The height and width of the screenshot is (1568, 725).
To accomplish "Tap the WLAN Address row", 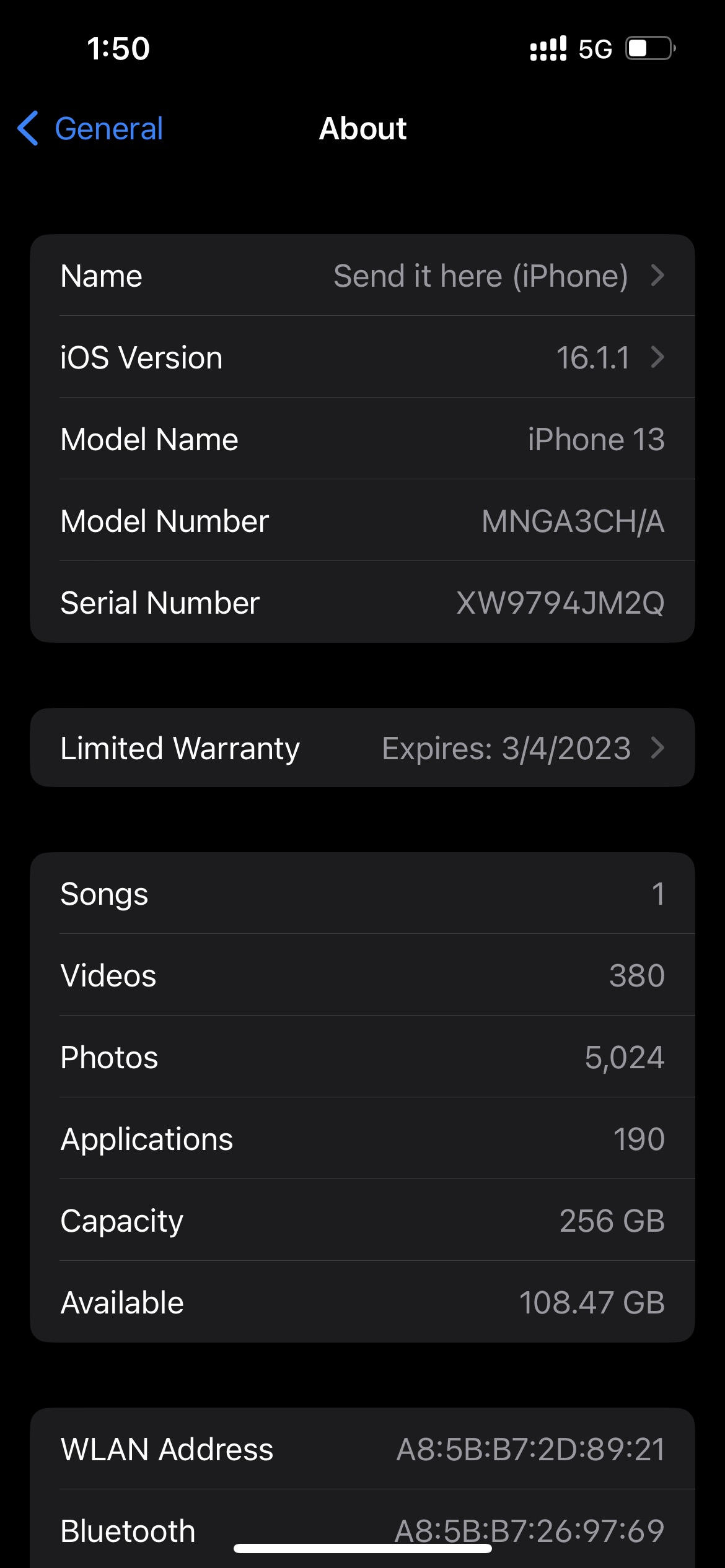I will pyautogui.click(x=362, y=1449).
